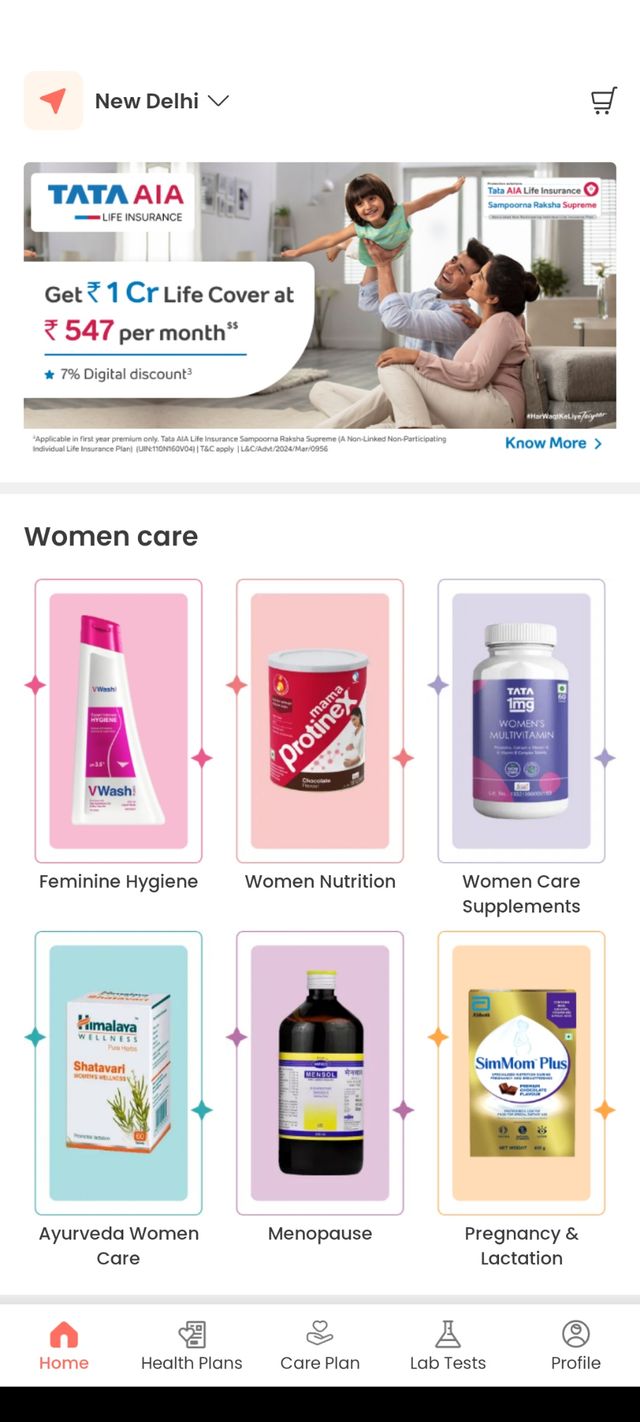Go to the Home tab

(x=64, y=1345)
